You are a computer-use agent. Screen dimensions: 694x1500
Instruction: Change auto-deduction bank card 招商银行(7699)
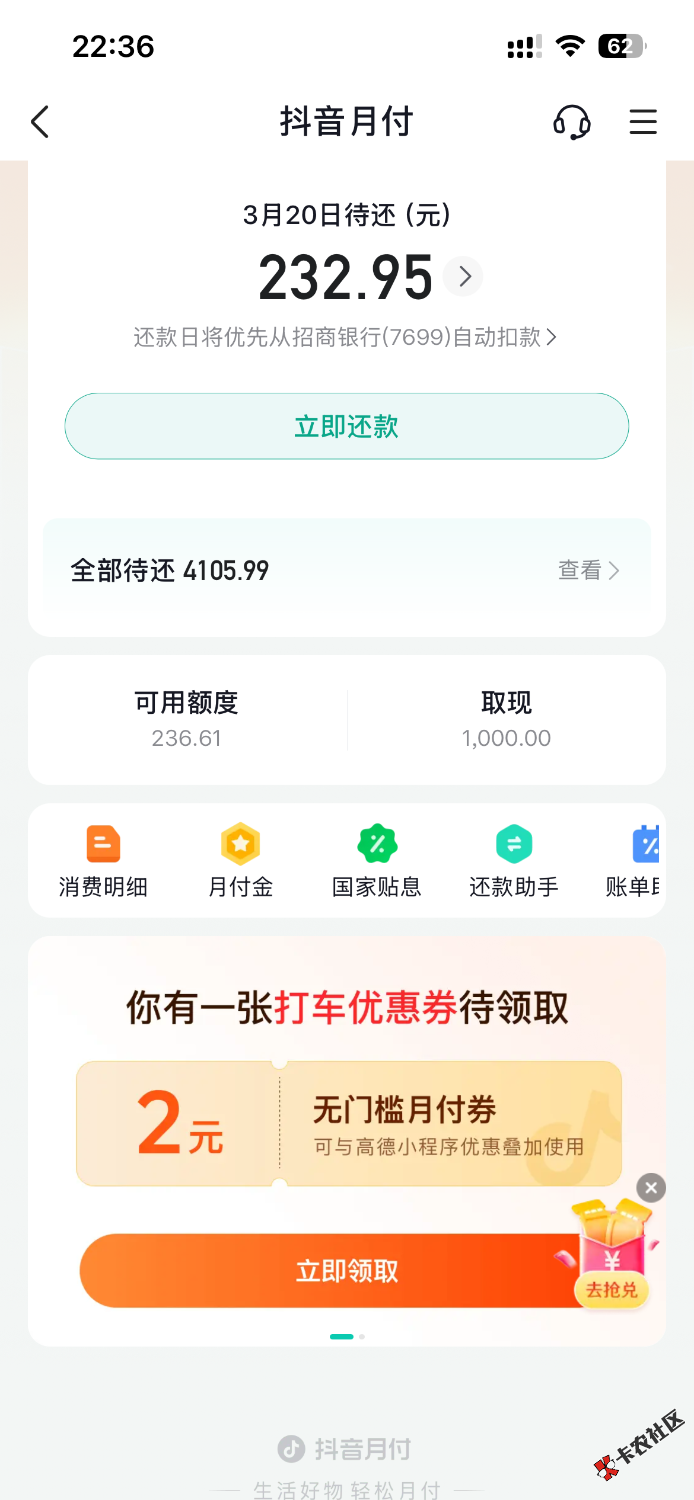coord(346,338)
